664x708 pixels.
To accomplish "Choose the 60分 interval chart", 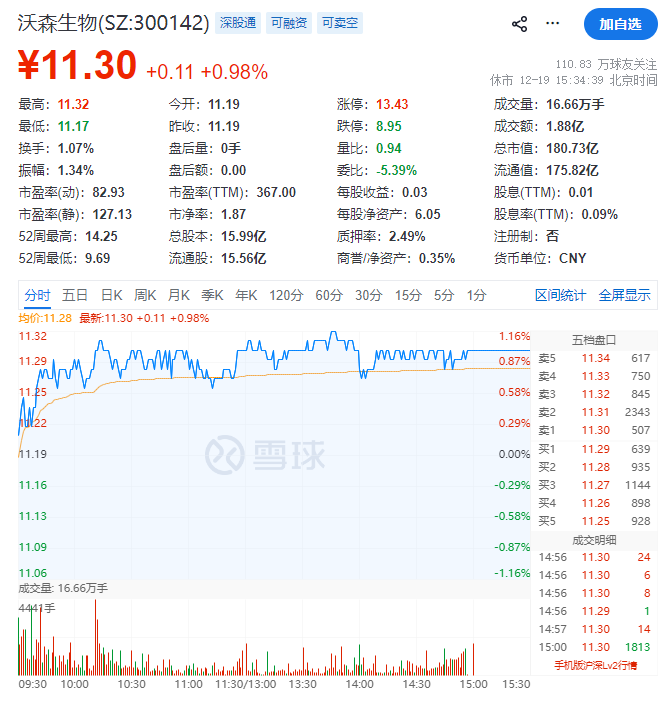I will (329, 295).
